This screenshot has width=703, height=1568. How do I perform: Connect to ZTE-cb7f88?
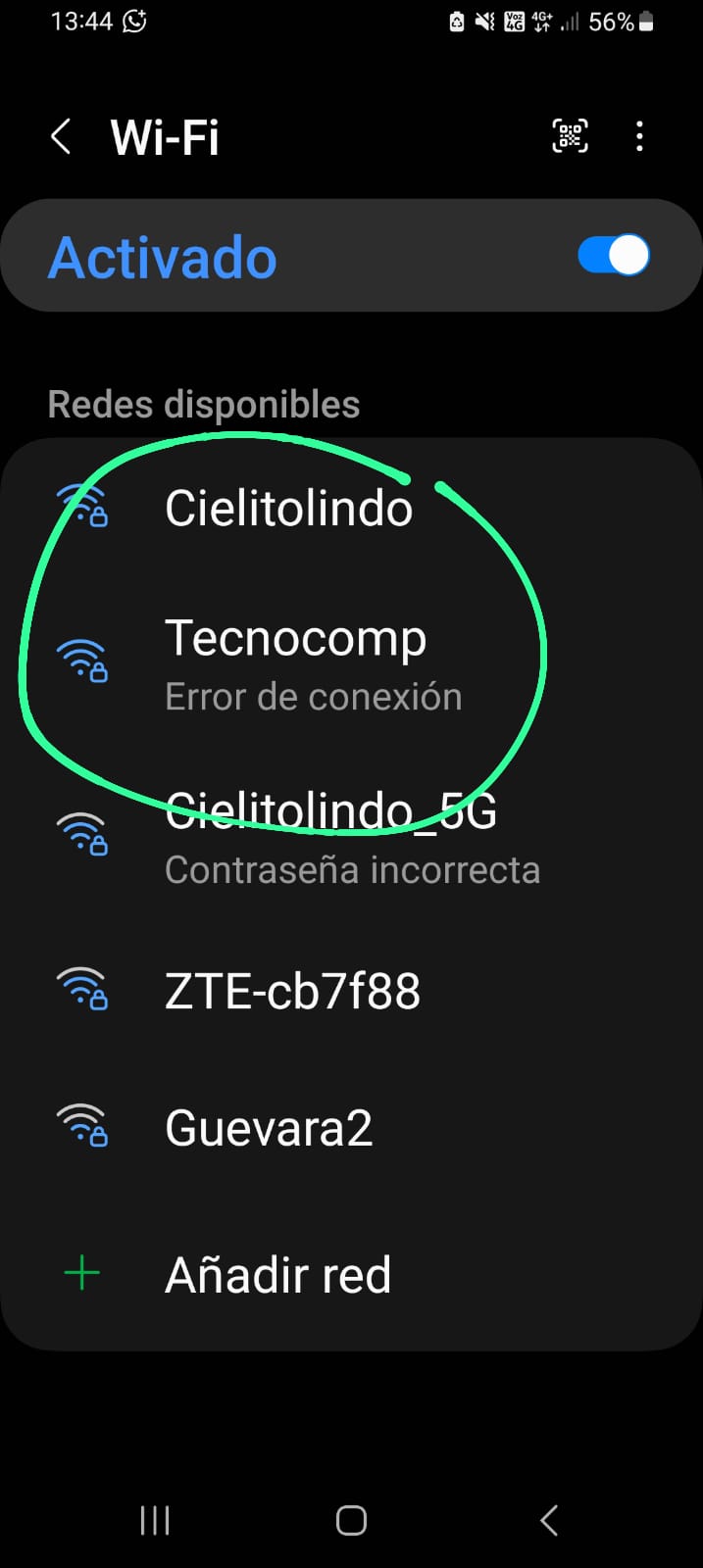[292, 991]
